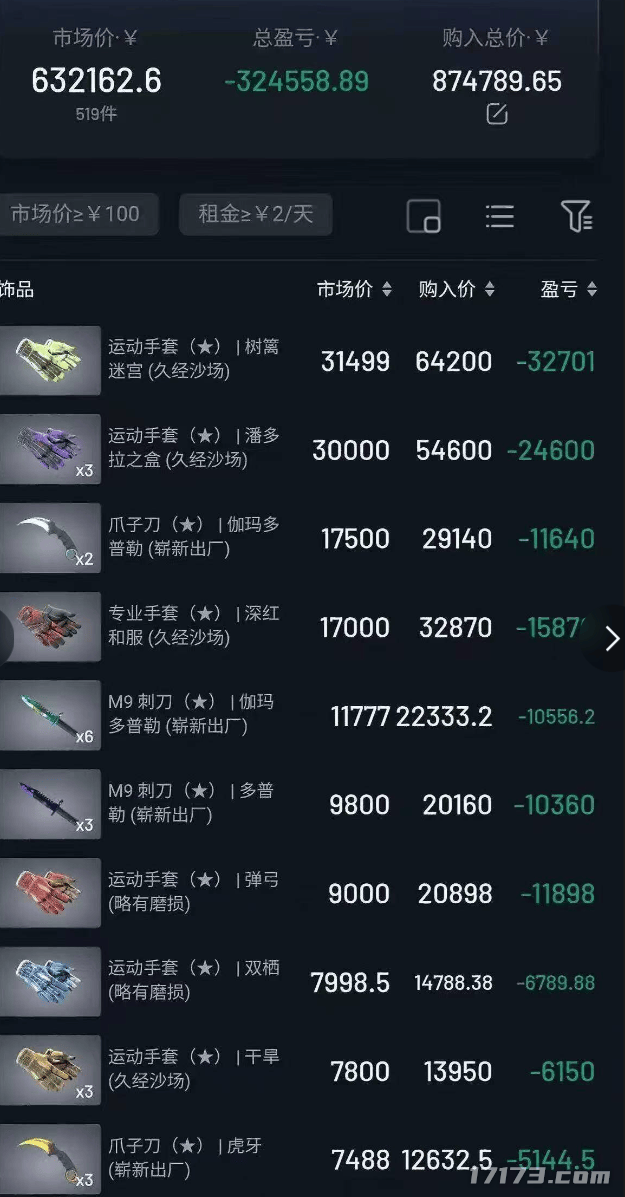Tap the right arrow to show more
This screenshot has height=1197, width=625.
click(612, 638)
